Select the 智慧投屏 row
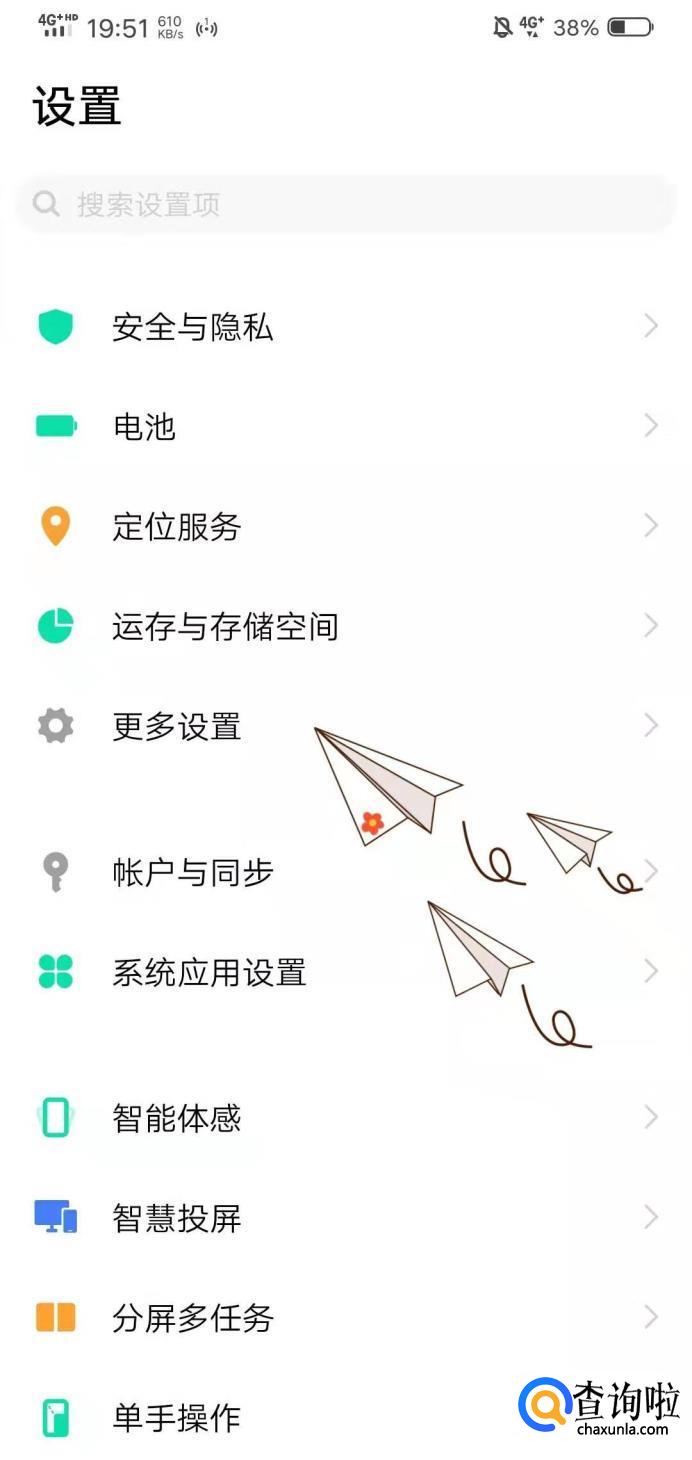 [x=177, y=1218]
